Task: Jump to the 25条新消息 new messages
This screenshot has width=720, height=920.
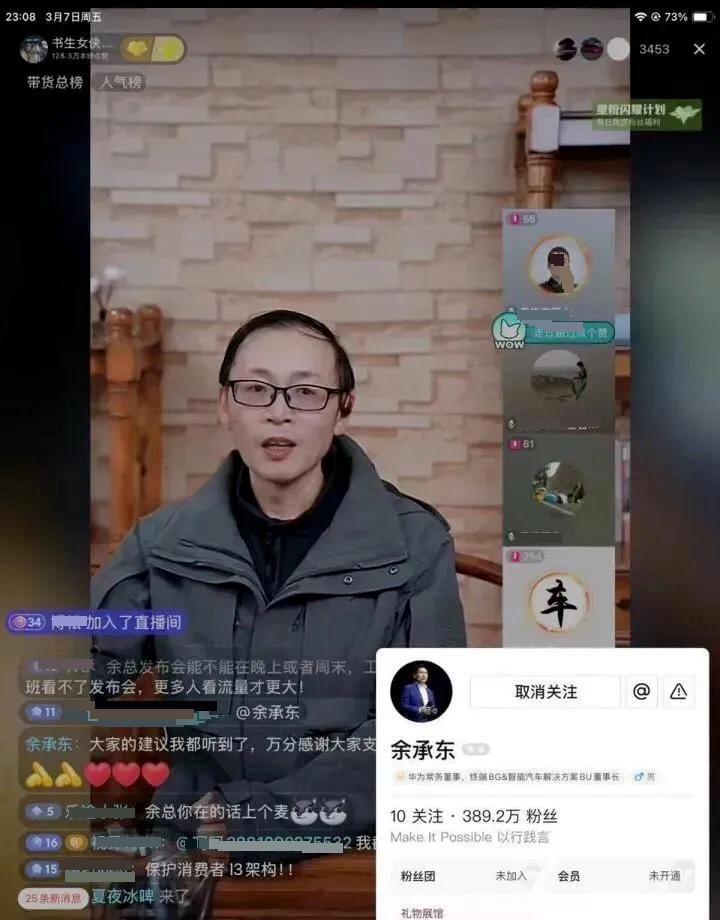Action: click(55, 898)
